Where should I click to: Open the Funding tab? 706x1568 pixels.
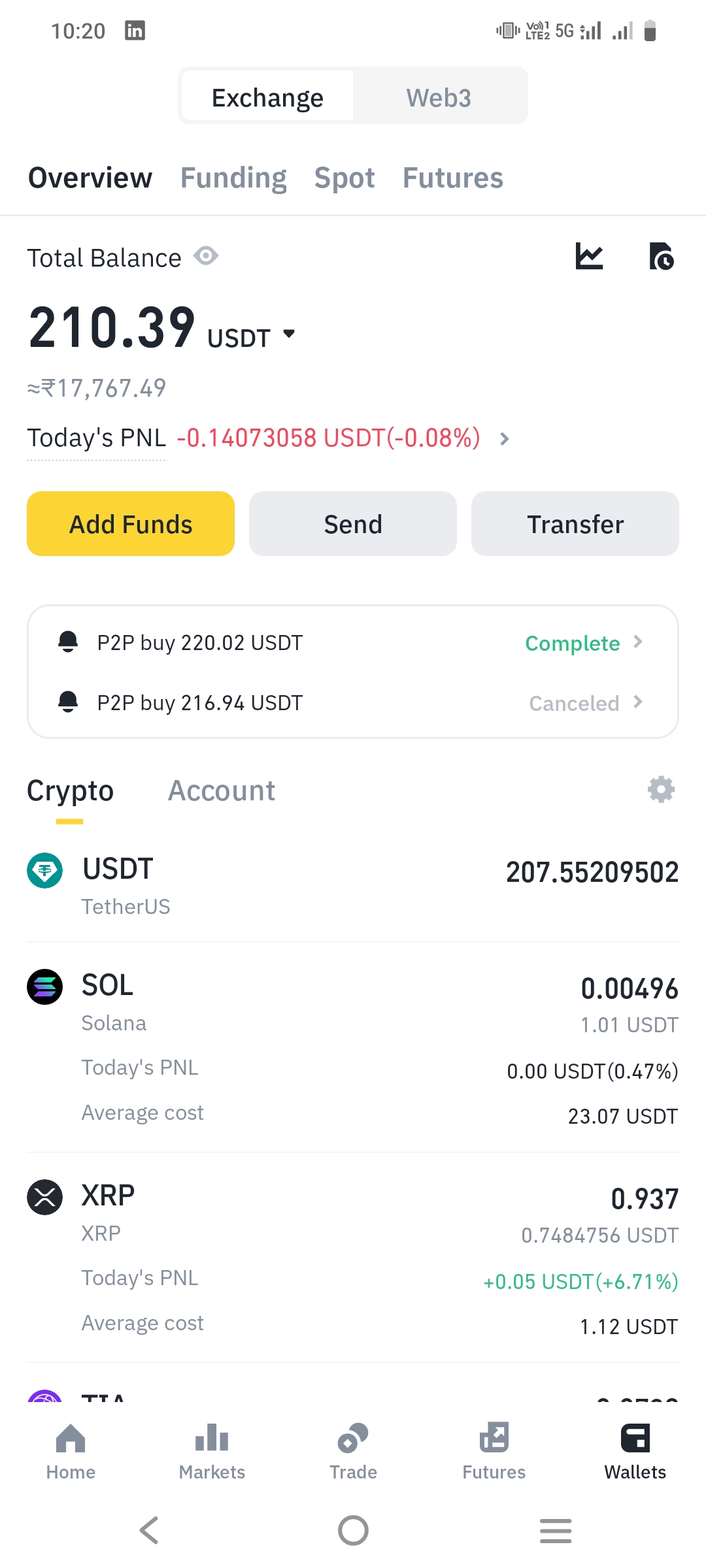tap(233, 178)
